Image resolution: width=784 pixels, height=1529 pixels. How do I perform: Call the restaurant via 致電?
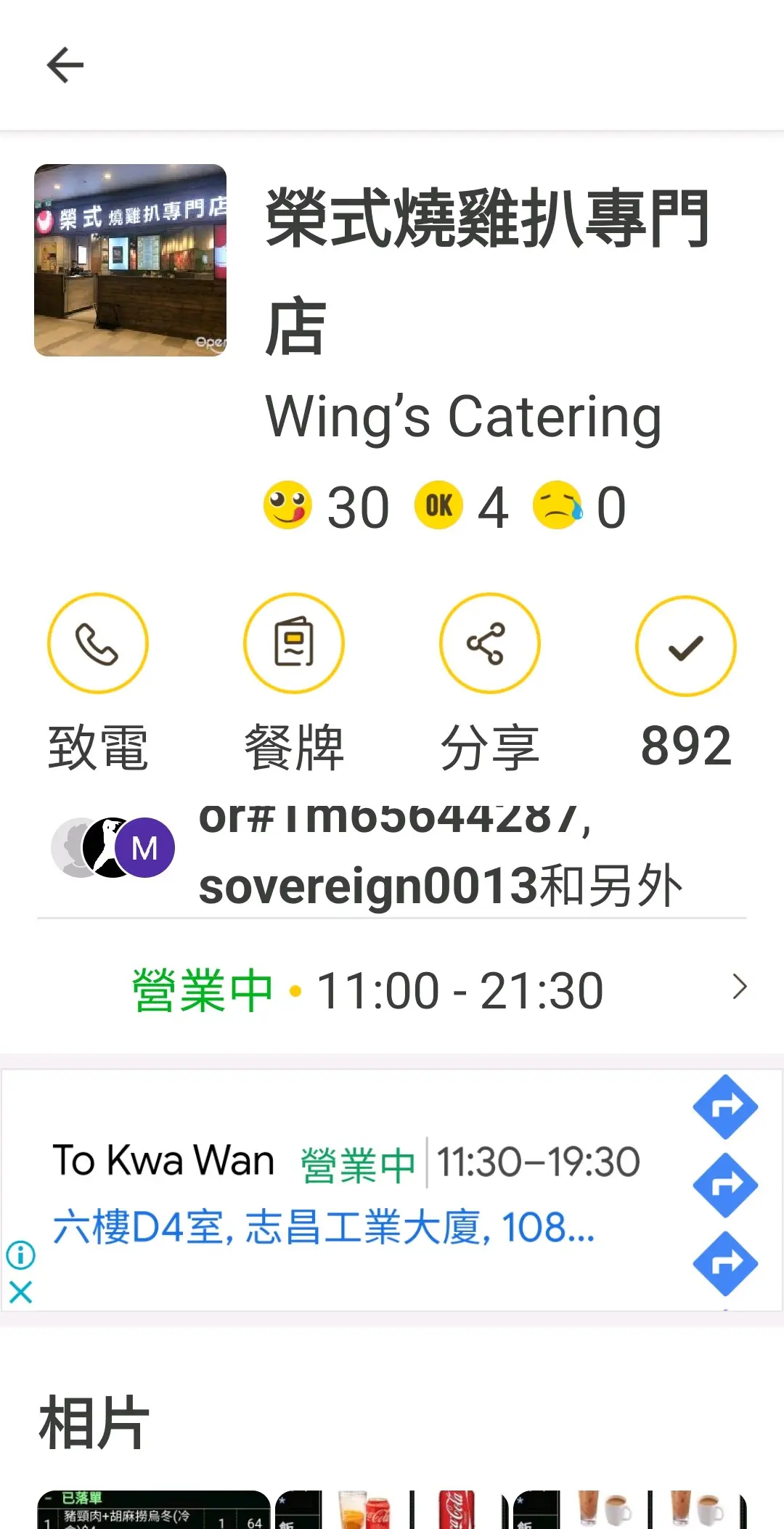click(98, 643)
